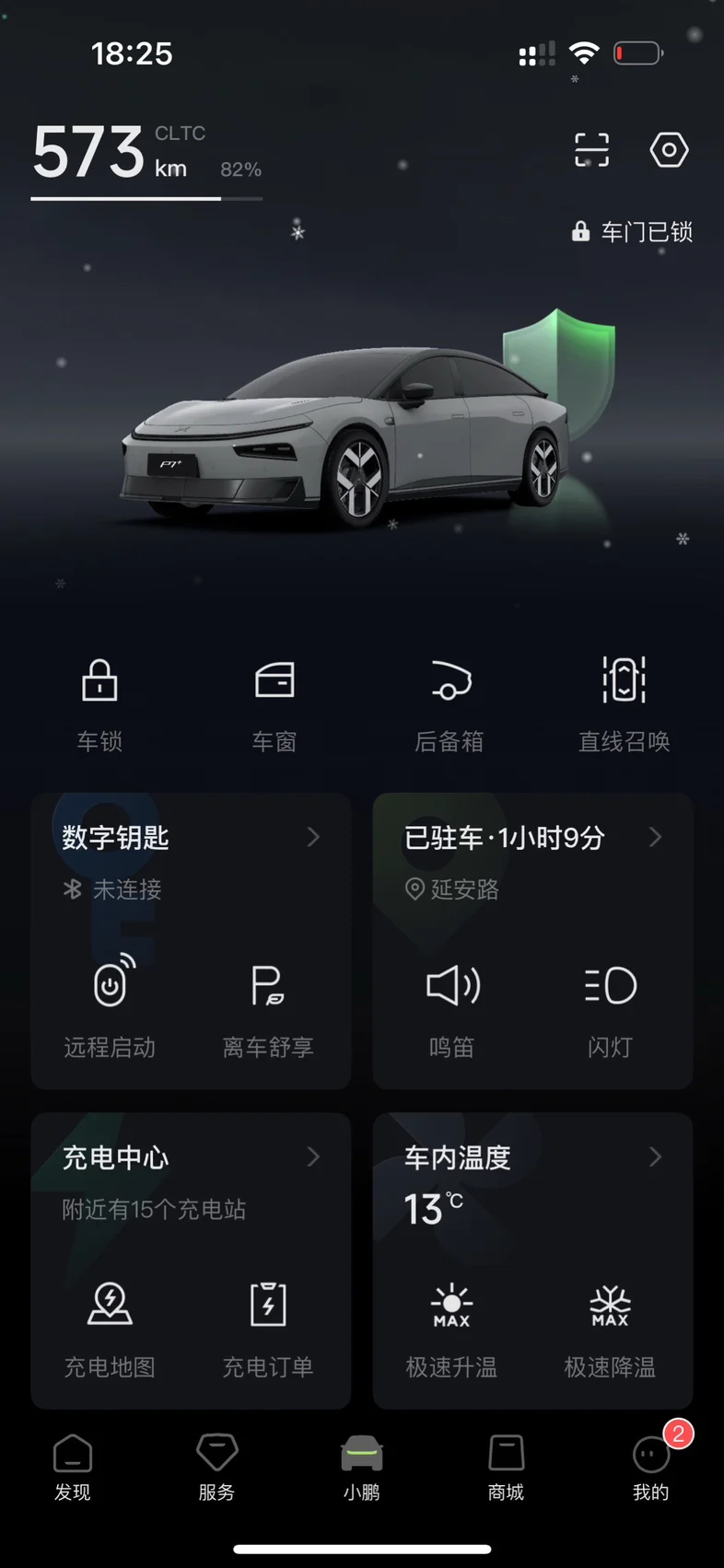Open the 已驻车 parking location card
724x1568 pixels.
[x=532, y=838]
